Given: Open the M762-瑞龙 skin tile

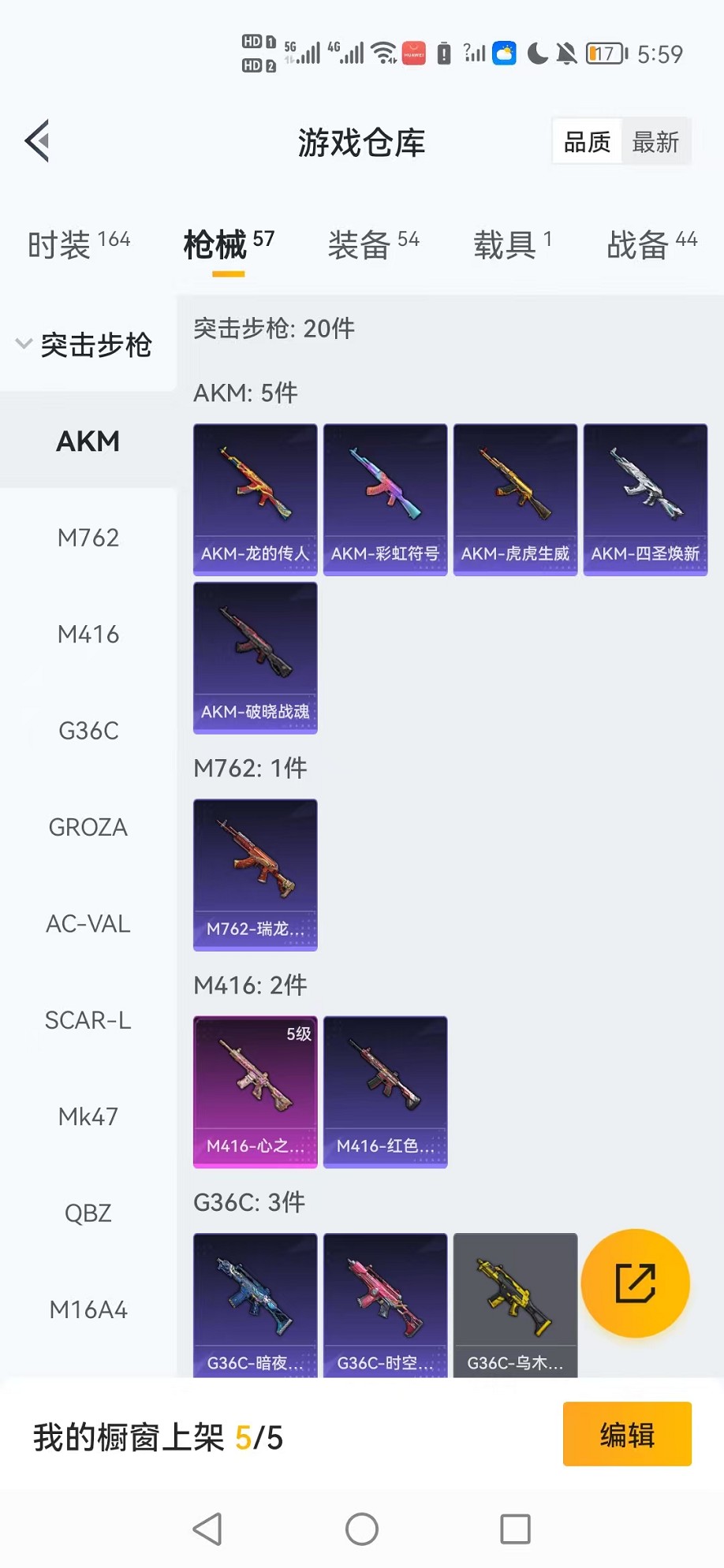Looking at the screenshot, I should click(x=256, y=875).
